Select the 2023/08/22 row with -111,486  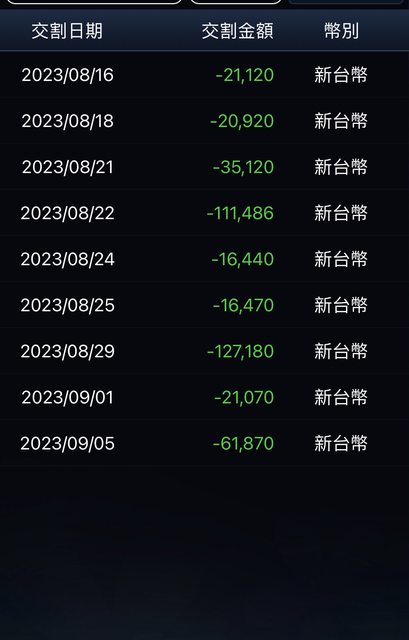click(204, 213)
